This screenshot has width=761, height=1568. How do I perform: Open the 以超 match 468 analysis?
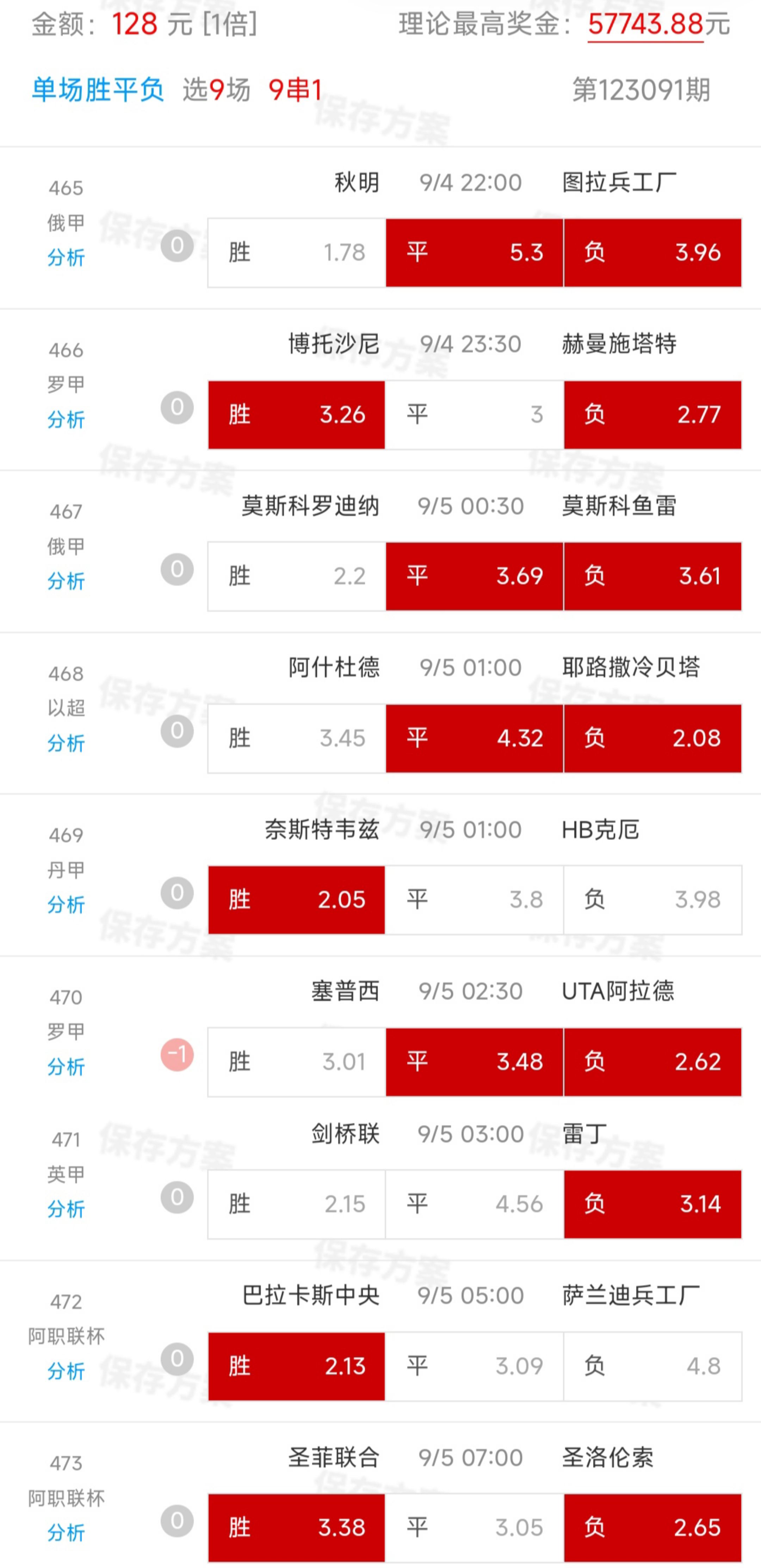pos(66,743)
